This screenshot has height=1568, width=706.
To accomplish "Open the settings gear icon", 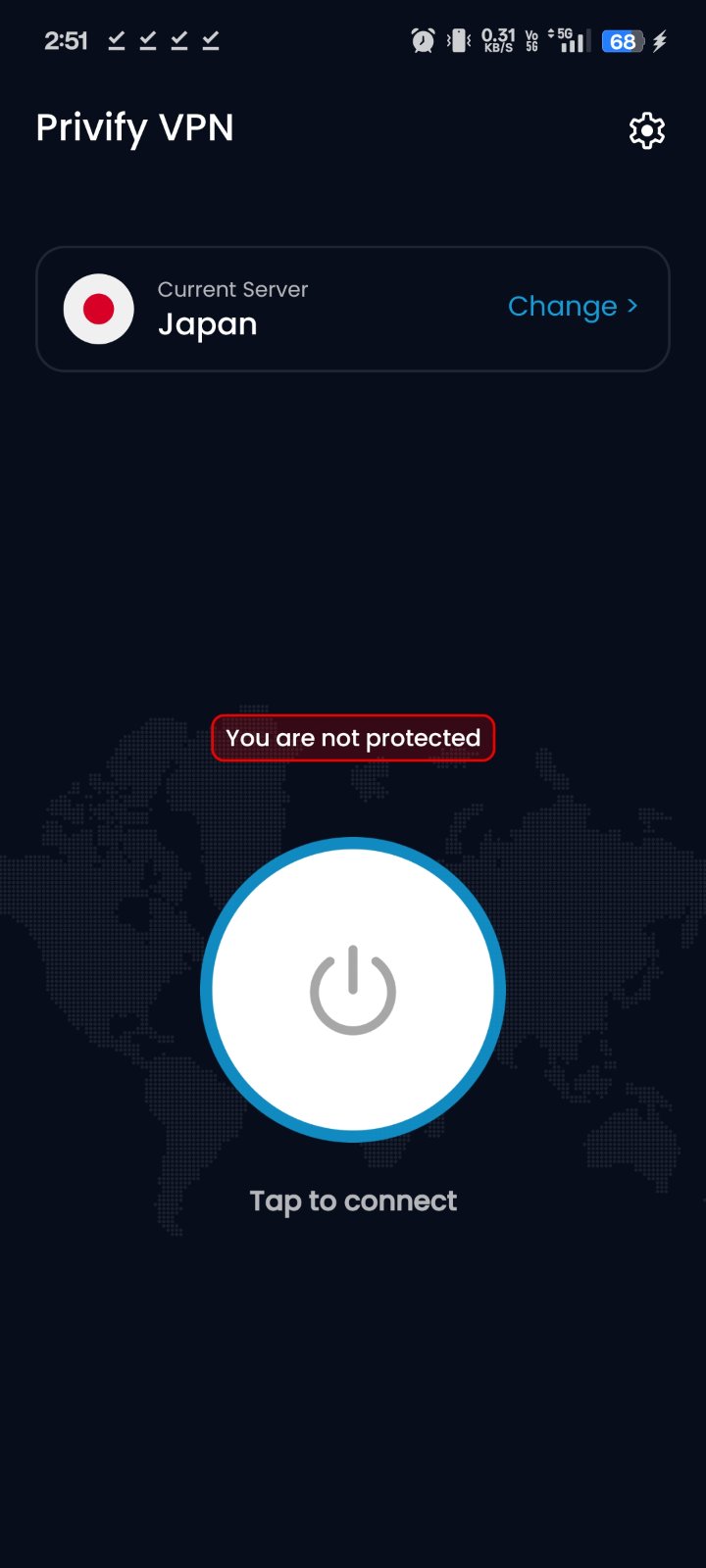I will [x=646, y=130].
